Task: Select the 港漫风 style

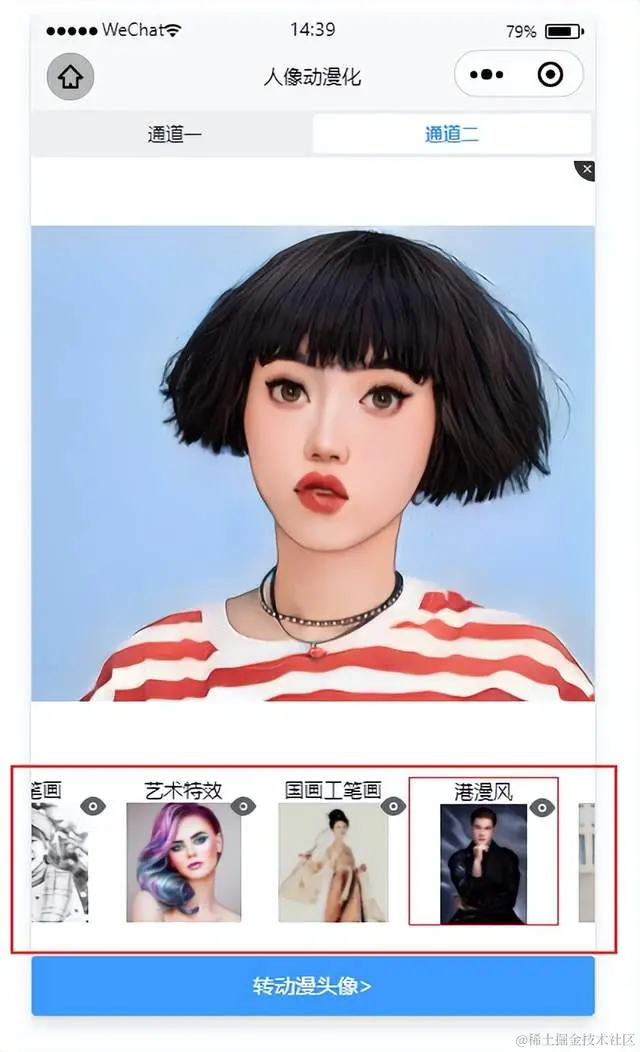Action: [x=483, y=861]
